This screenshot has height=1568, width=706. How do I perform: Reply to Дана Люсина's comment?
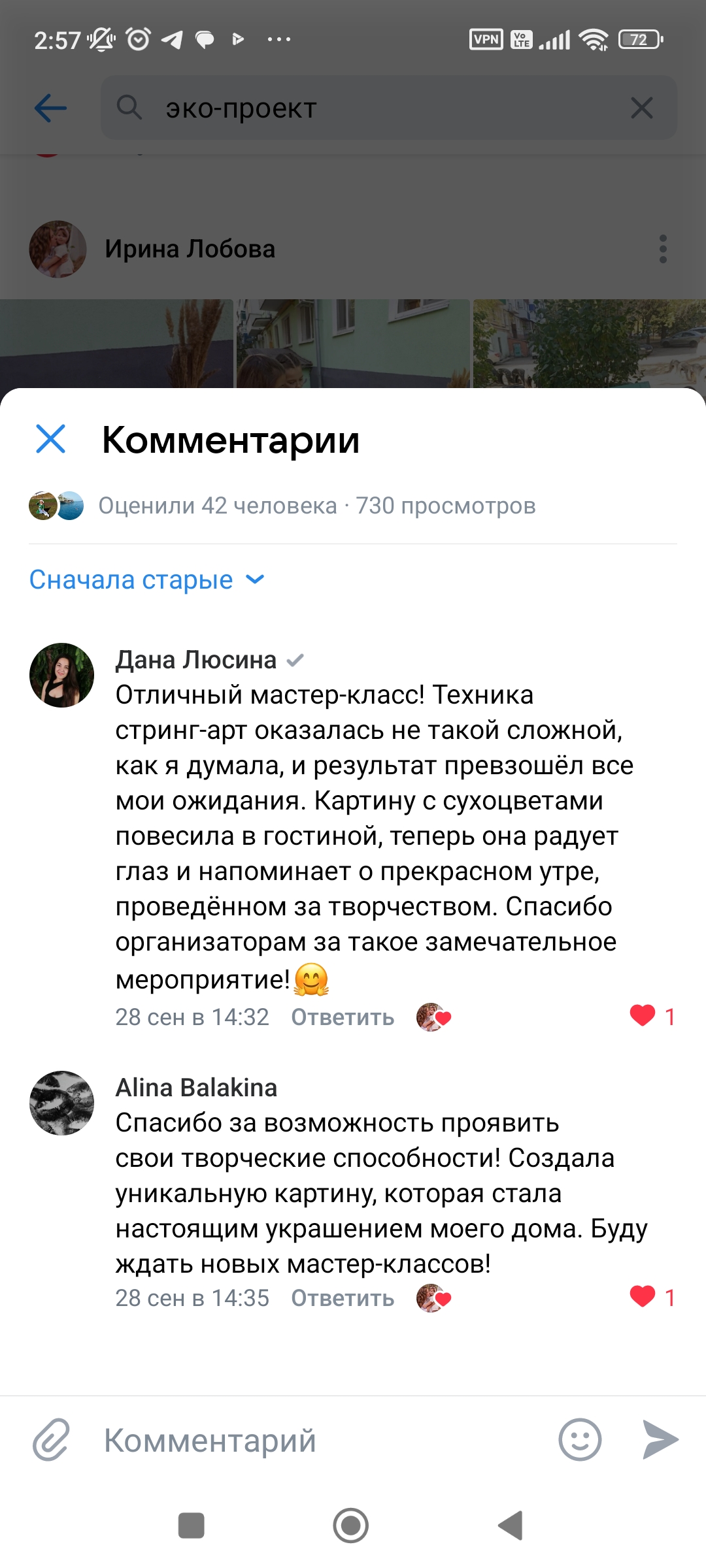343,1017
